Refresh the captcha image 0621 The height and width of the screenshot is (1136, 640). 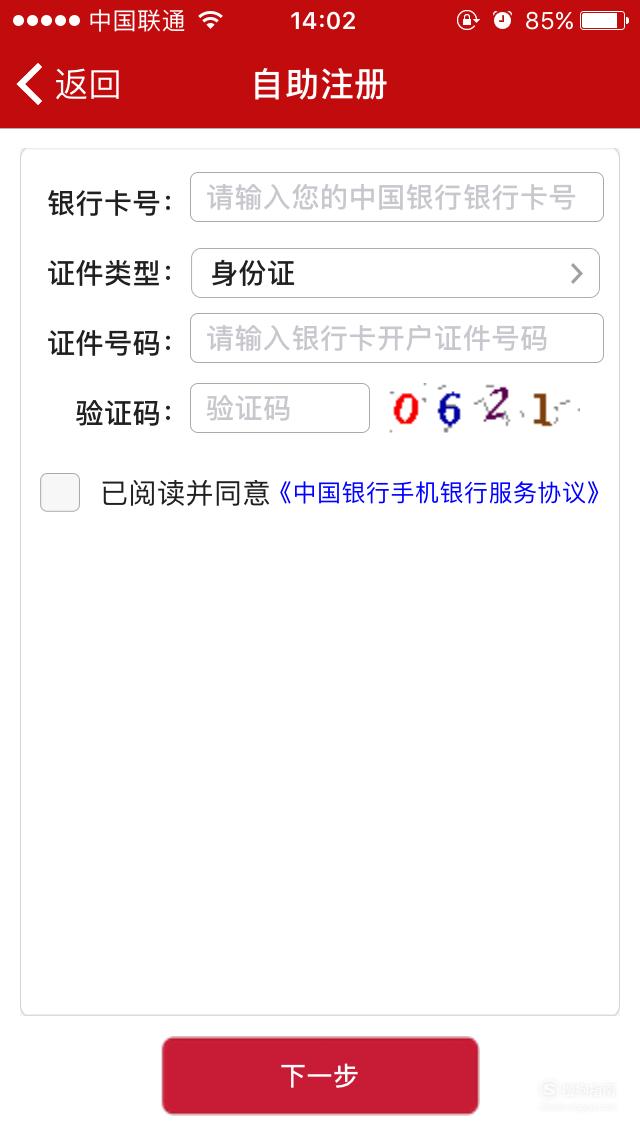[483, 409]
